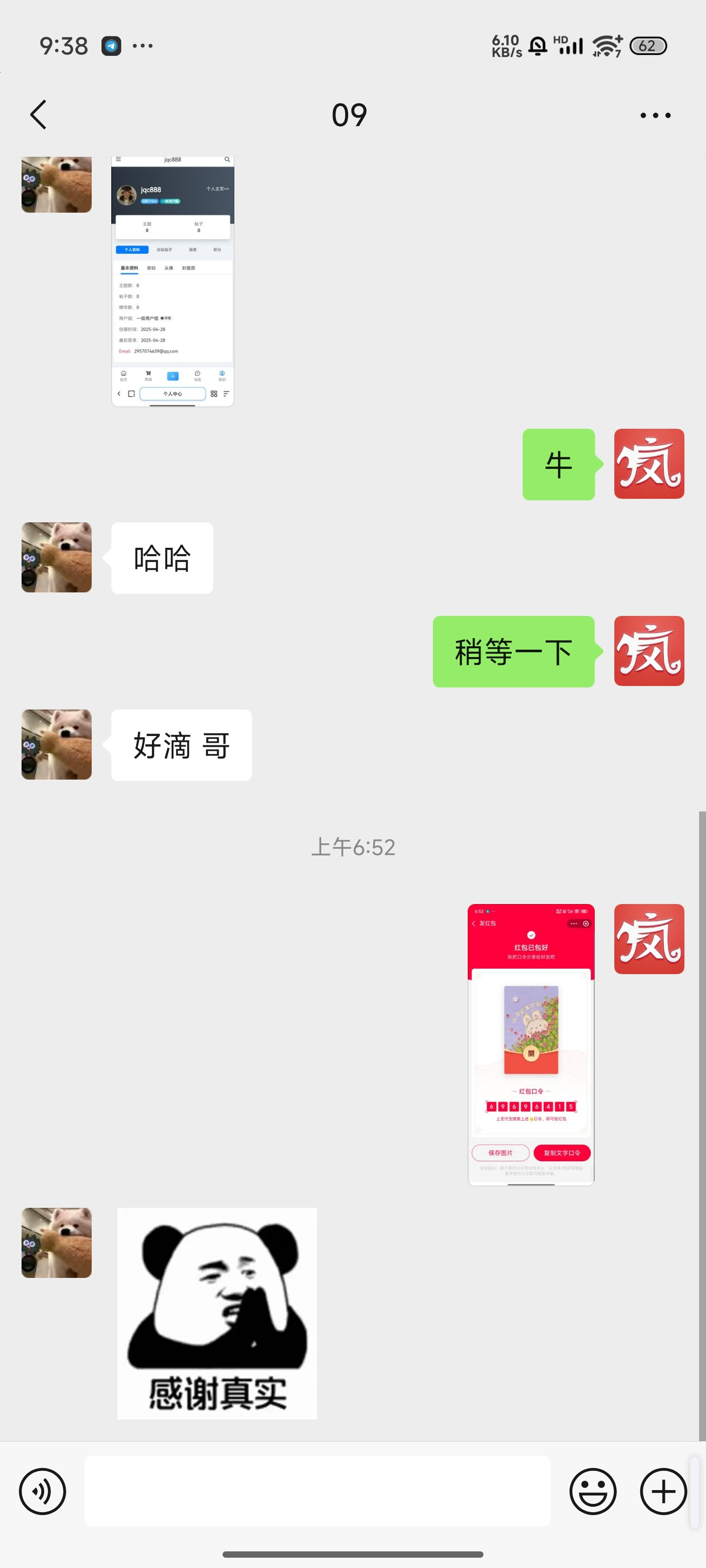Open my avatar beside 稍等一下
Image resolution: width=706 pixels, height=1568 pixels.
tap(649, 651)
